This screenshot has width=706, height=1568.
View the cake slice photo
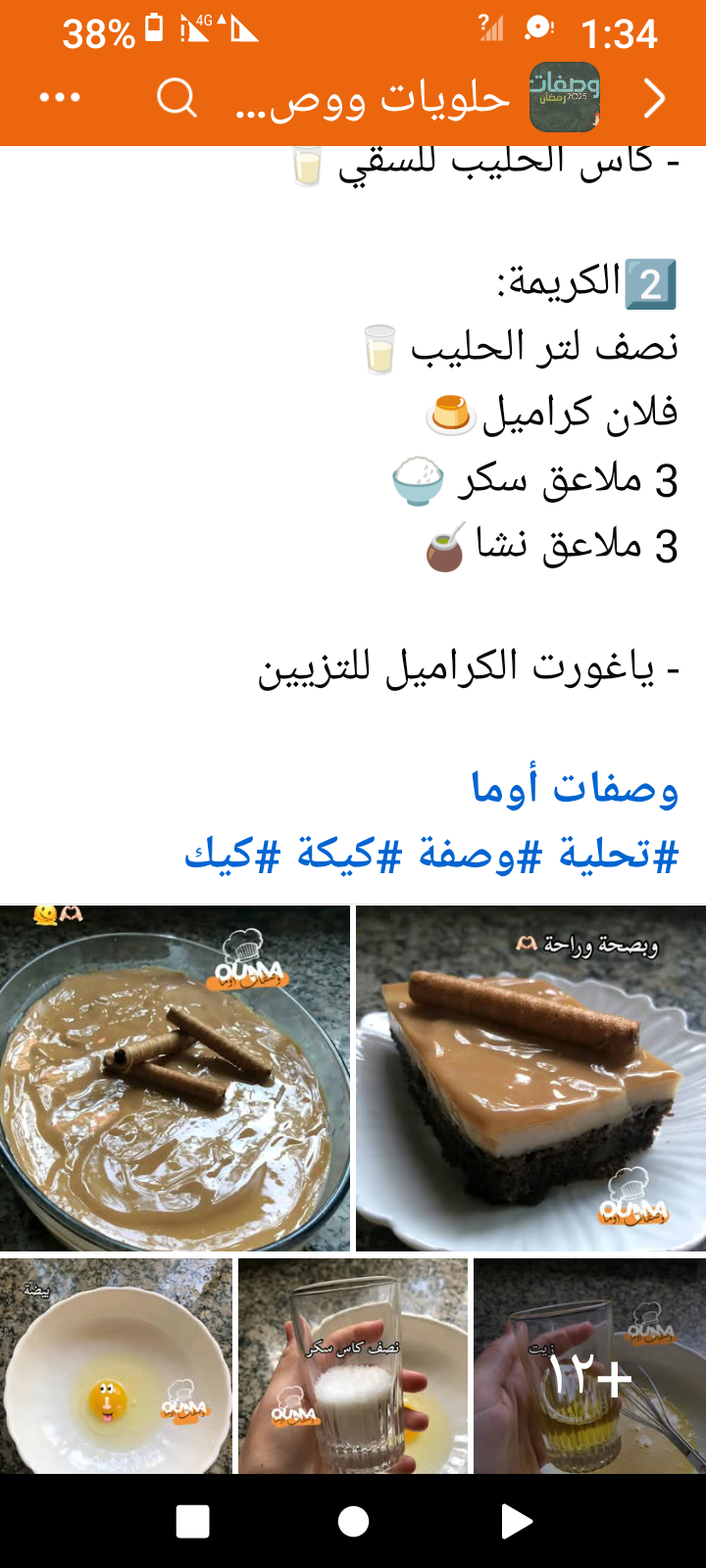530,1078
